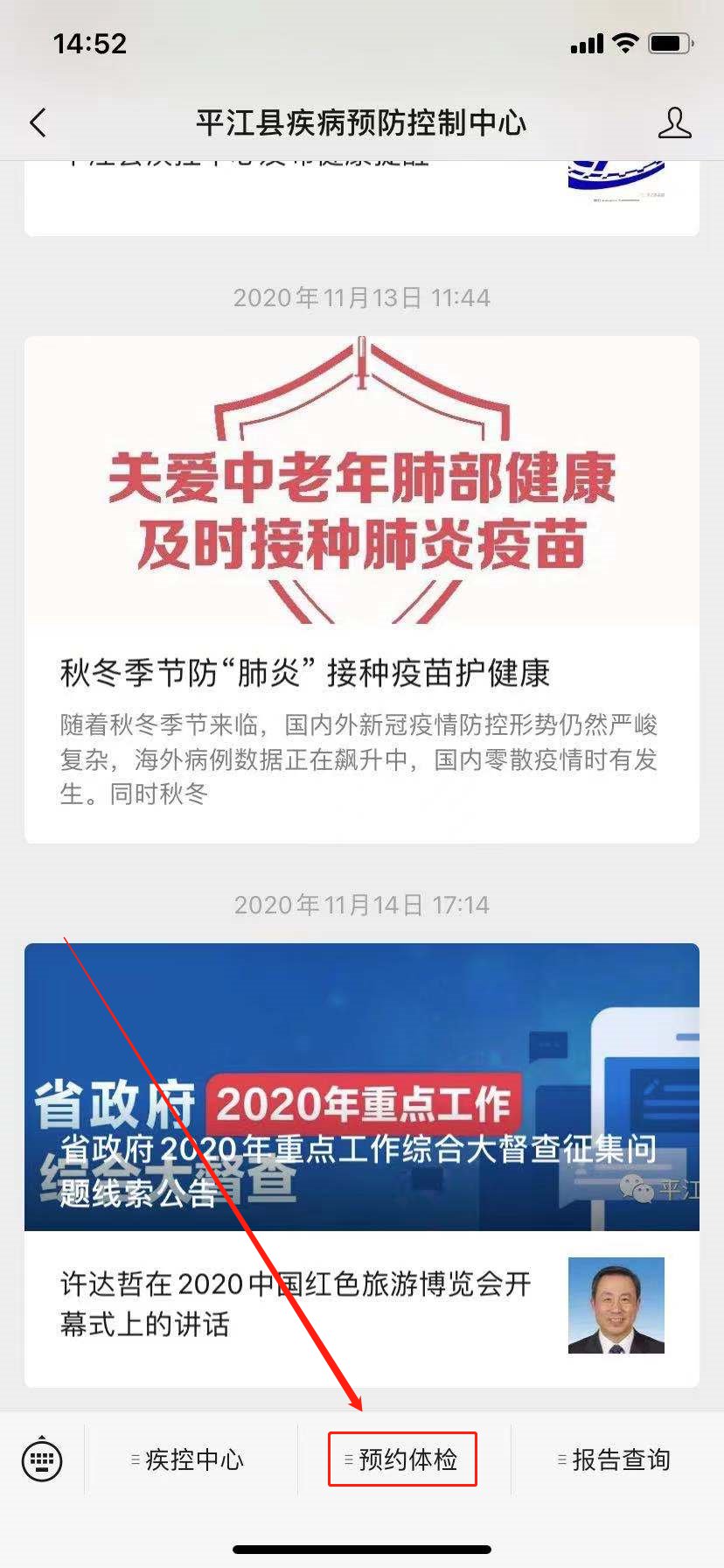724x1568 pixels.
Task: Open the 报告查询 menu
Action: pos(617,1459)
